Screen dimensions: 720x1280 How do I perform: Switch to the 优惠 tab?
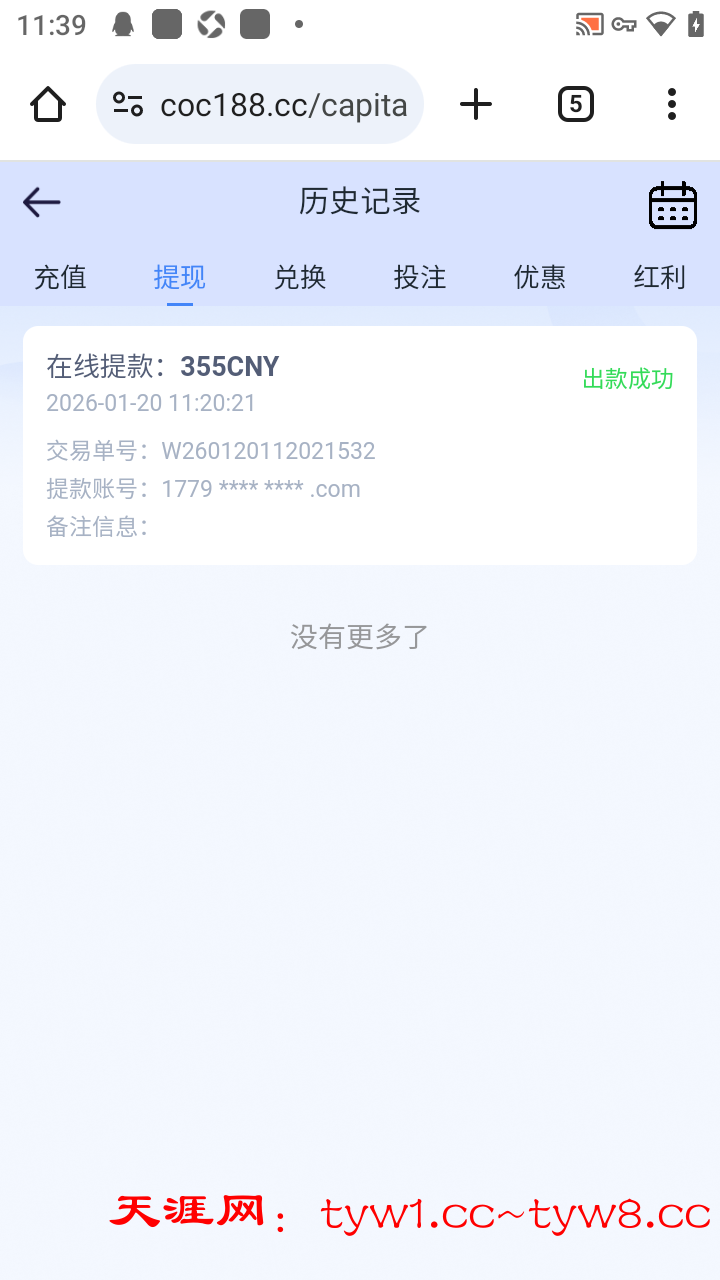click(540, 277)
